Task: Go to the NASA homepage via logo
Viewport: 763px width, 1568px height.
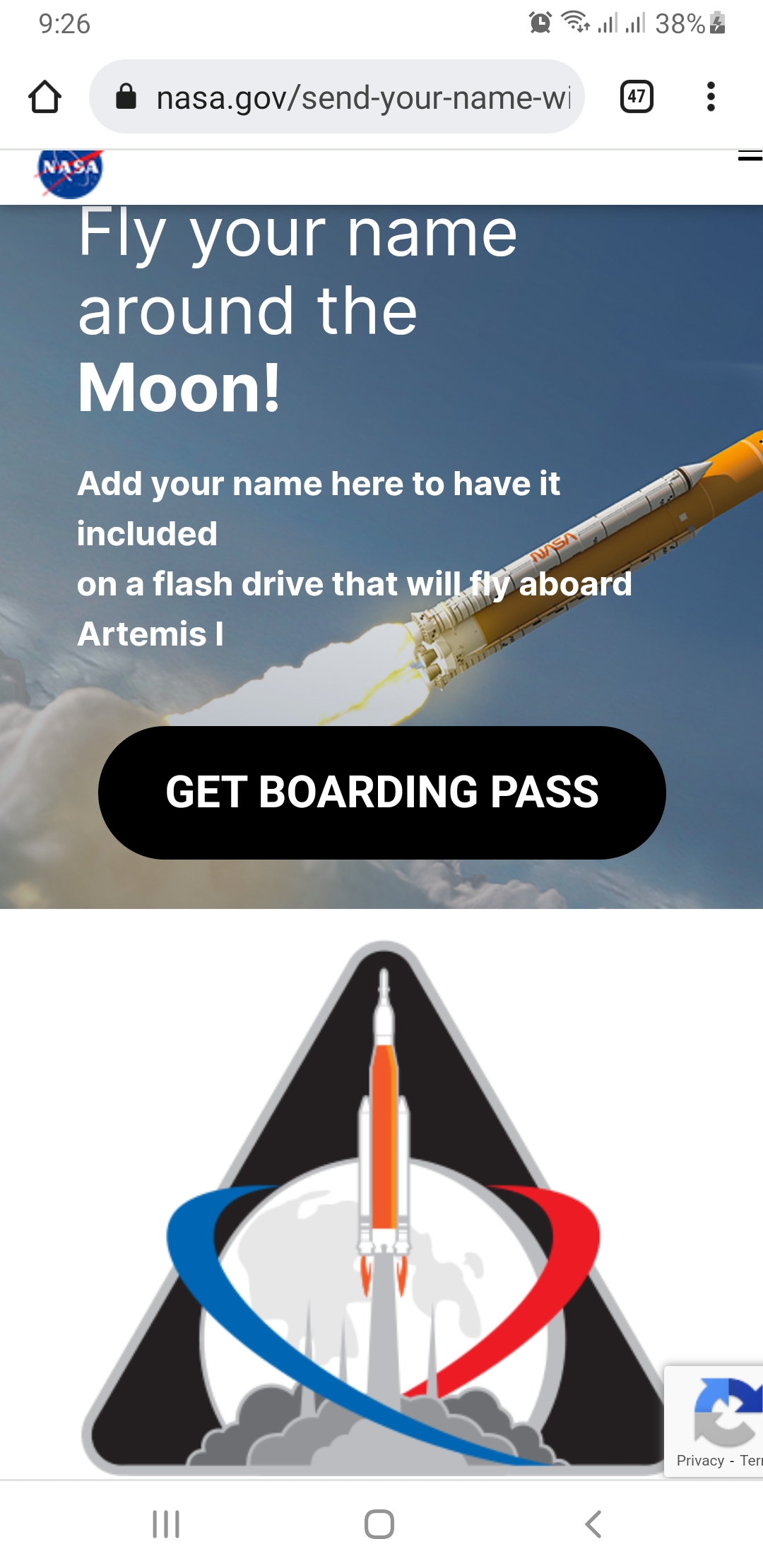Action: tap(70, 173)
